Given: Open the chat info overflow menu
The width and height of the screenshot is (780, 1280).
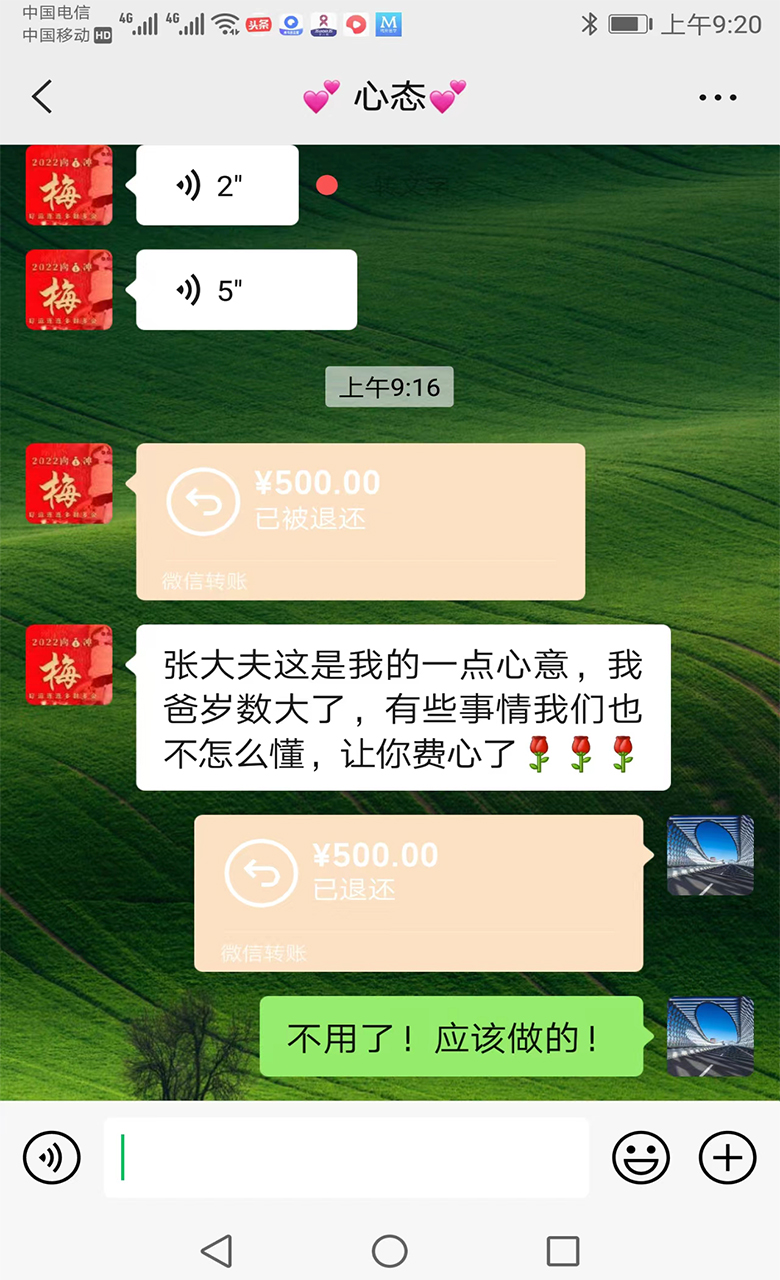Looking at the screenshot, I should [717, 98].
